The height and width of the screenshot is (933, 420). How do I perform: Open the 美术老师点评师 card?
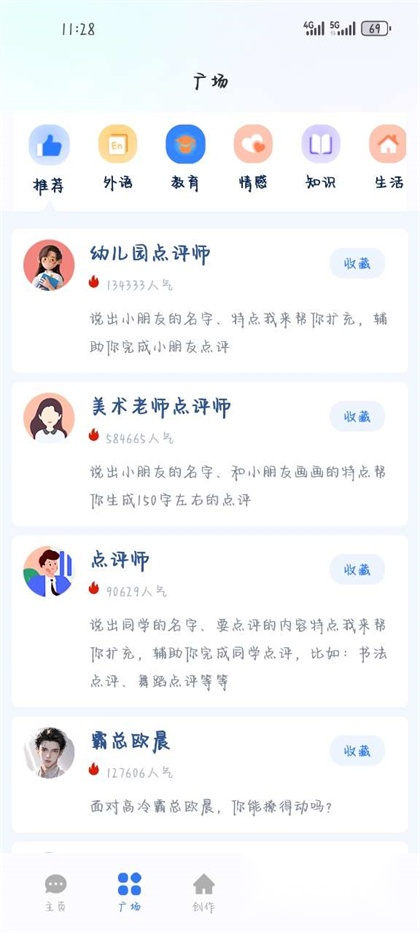tap(210, 454)
